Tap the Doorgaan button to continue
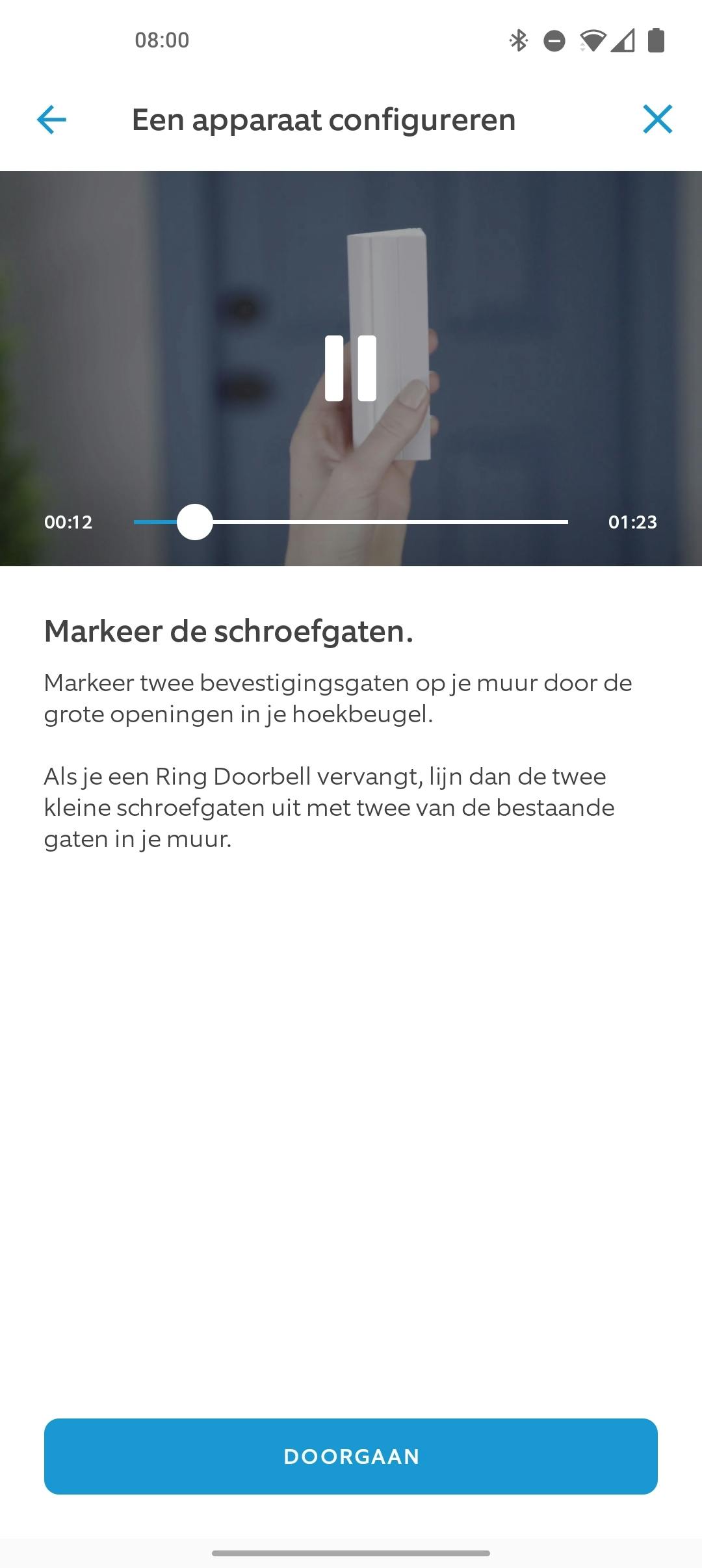This screenshot has height=1568, width=702. pos(351,1456)
